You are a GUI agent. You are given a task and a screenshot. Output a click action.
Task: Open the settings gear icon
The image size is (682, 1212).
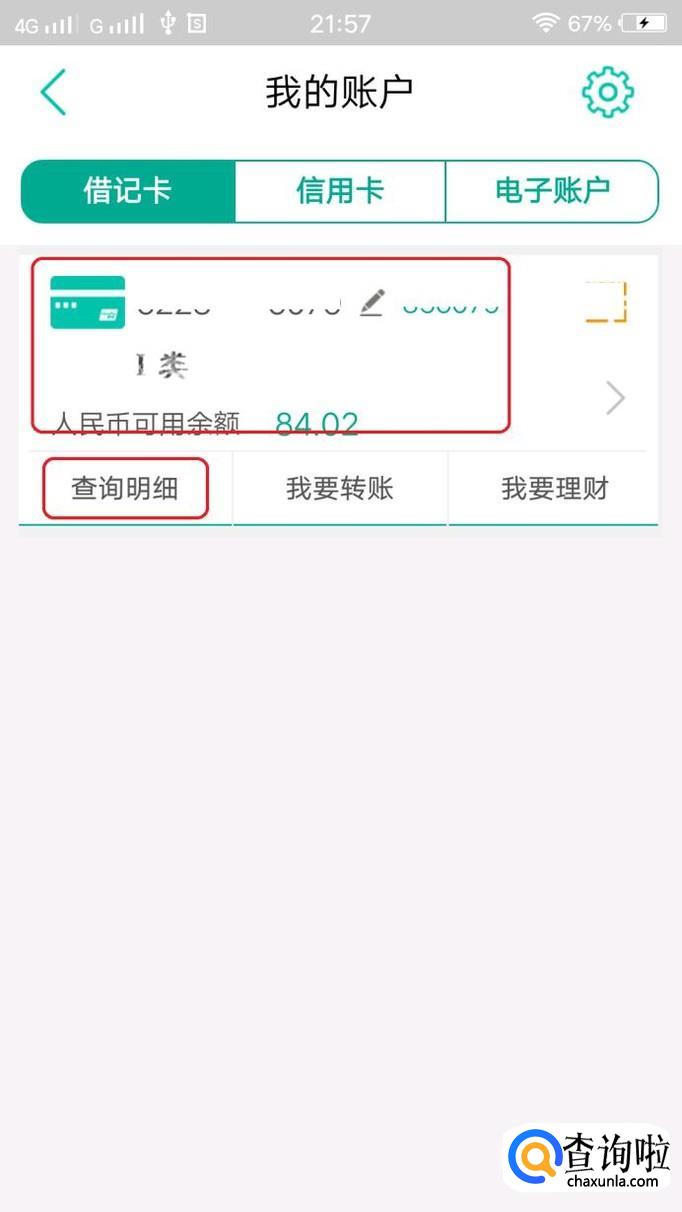pos(607,92)
